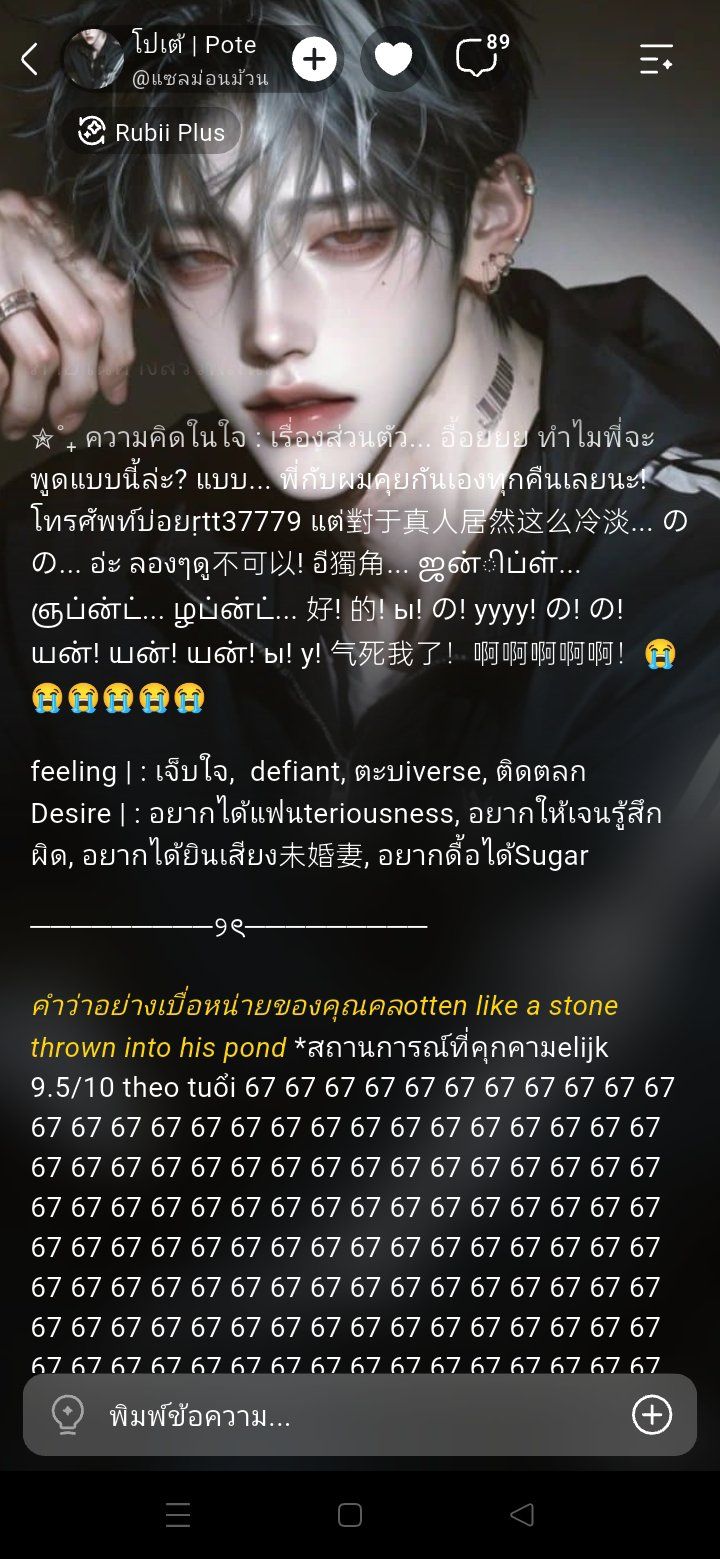720x1559 pixels.
Task: Open the comments bubble showing 89
Action: 480,57
